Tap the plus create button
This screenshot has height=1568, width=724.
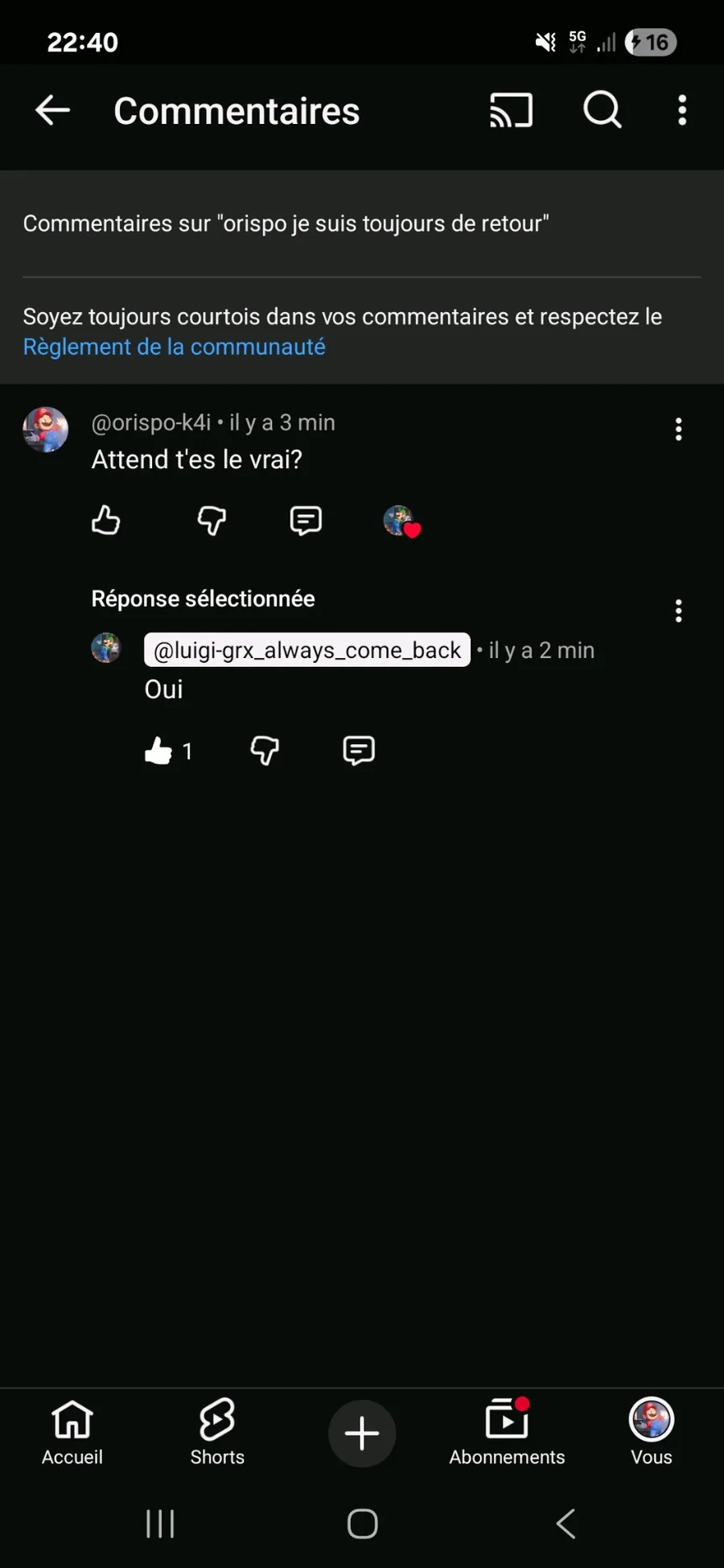[362, 1434]
